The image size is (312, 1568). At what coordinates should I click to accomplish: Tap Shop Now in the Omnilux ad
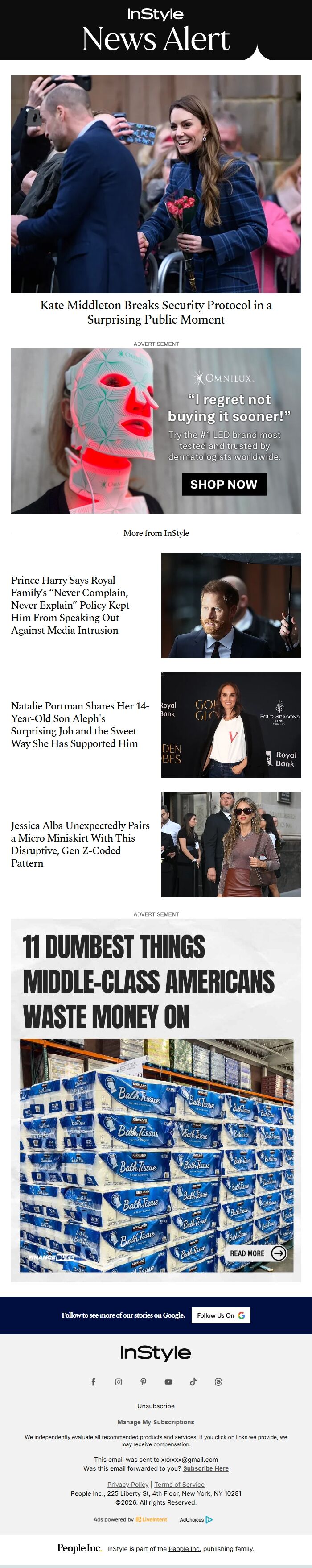(x=224, y=484)
